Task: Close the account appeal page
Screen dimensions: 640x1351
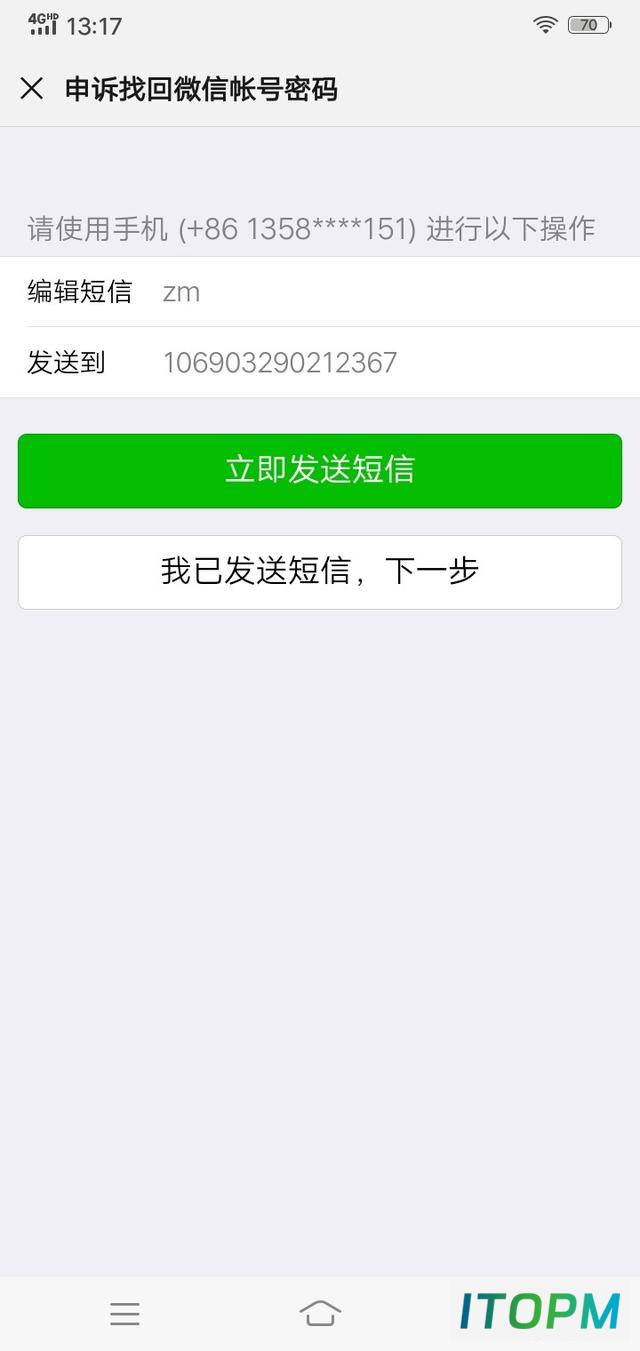Action: (x=32, y=89)
